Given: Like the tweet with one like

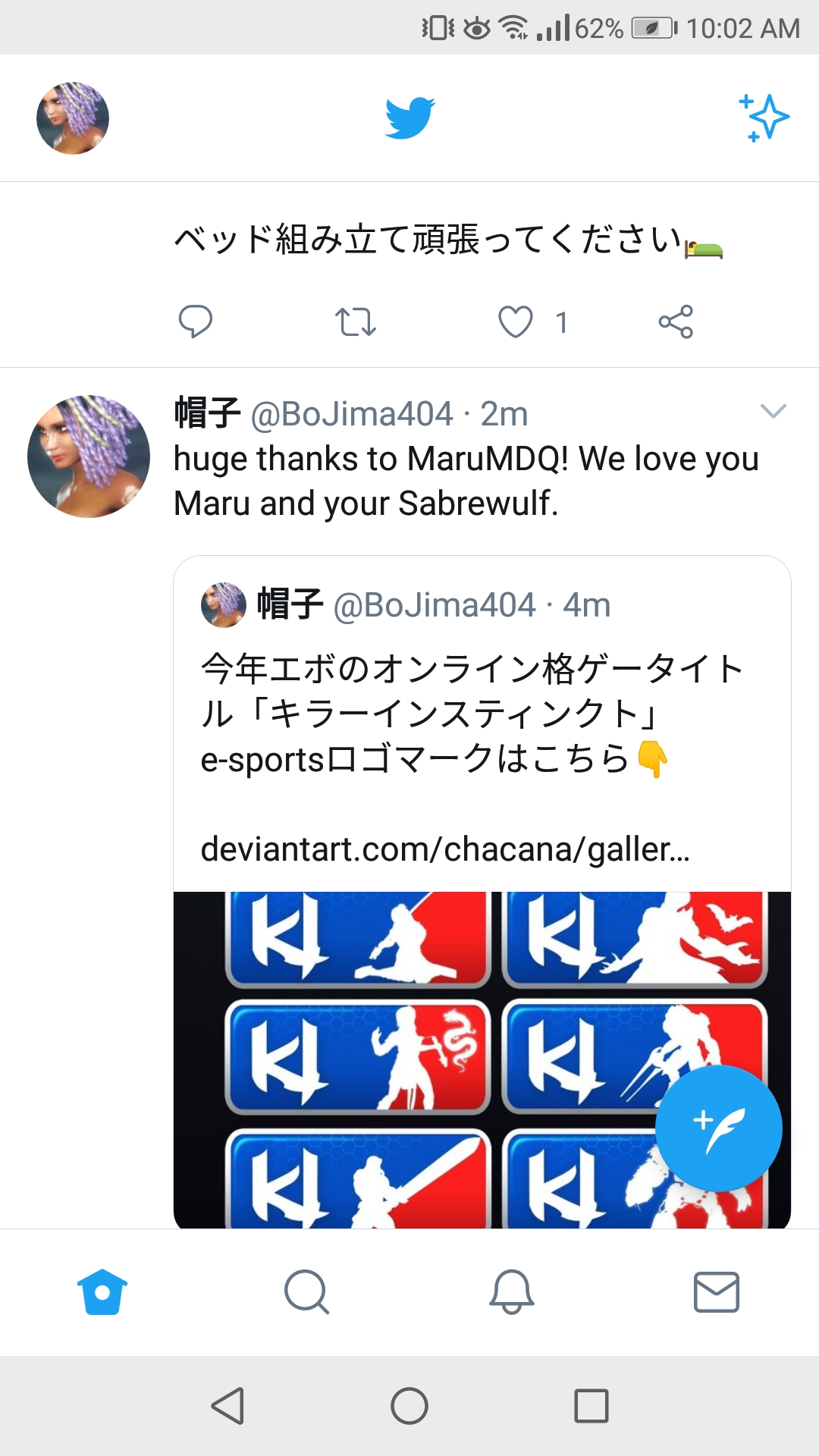Looking at the screenshot, I should [x=516, y=322].
